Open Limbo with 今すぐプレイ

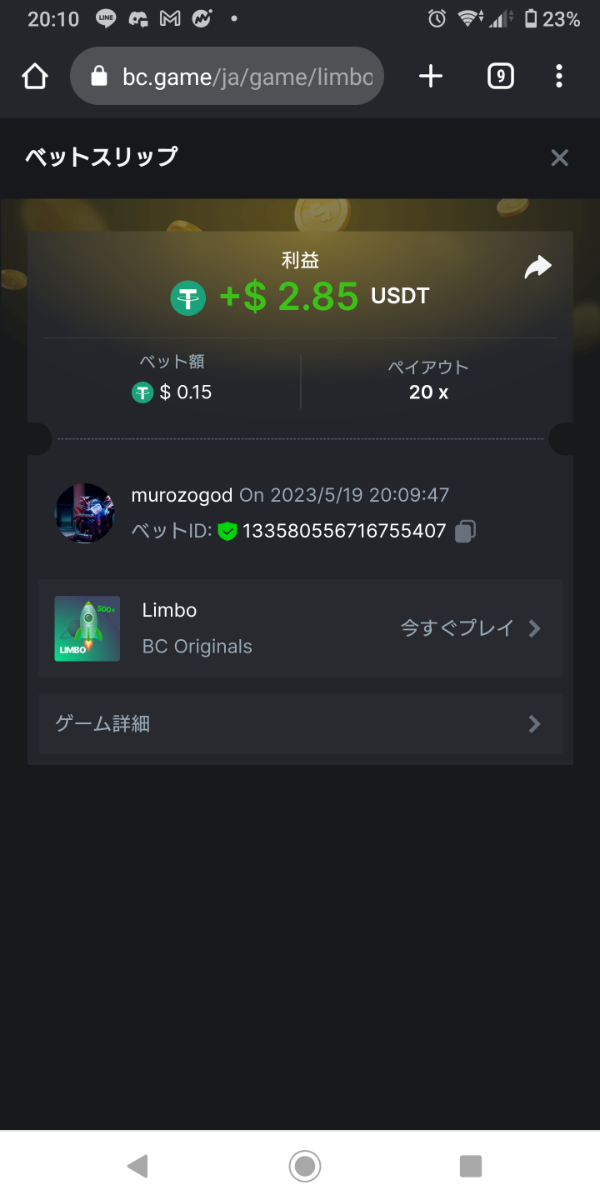click(x=470, y=628)
